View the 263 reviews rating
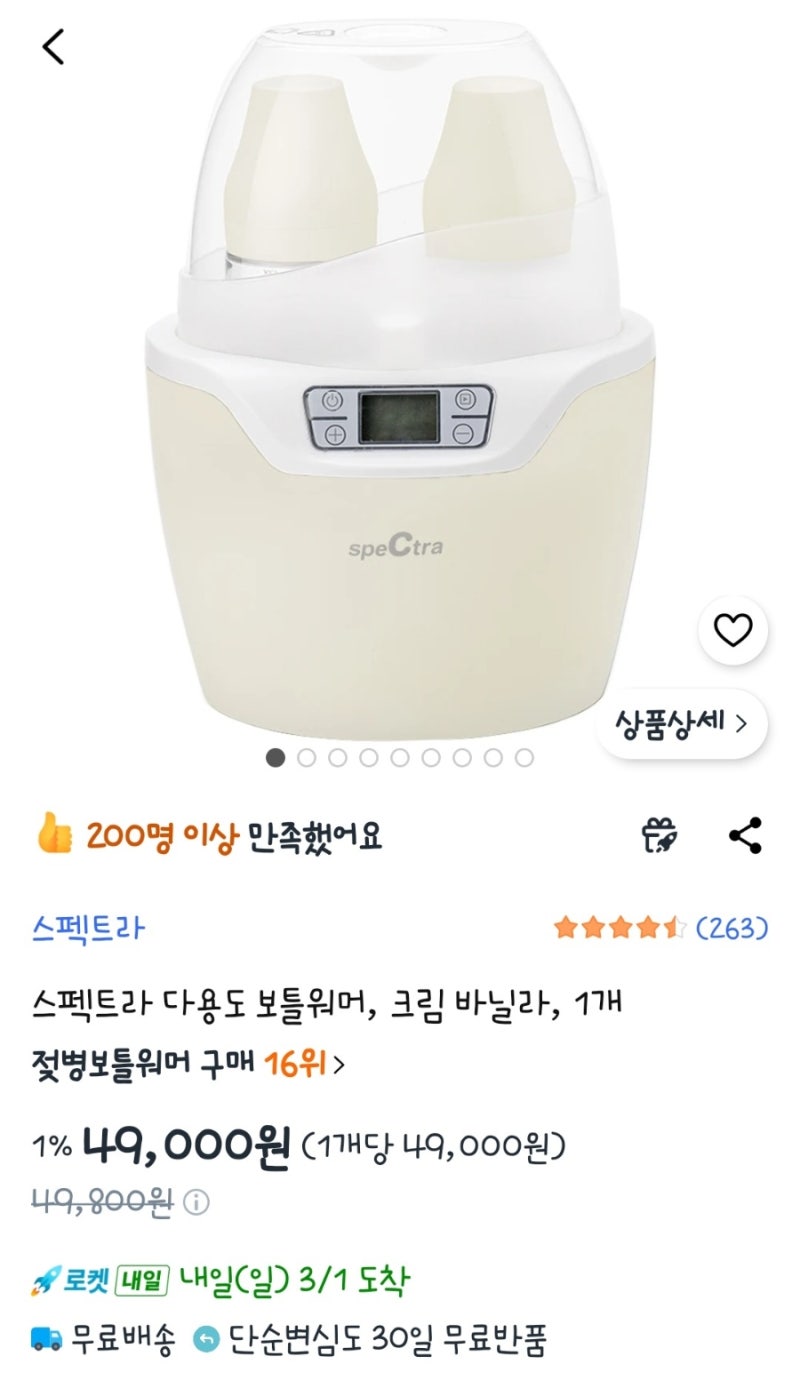The height and width of the screenshot is (1388, 800). coord(661,928)
